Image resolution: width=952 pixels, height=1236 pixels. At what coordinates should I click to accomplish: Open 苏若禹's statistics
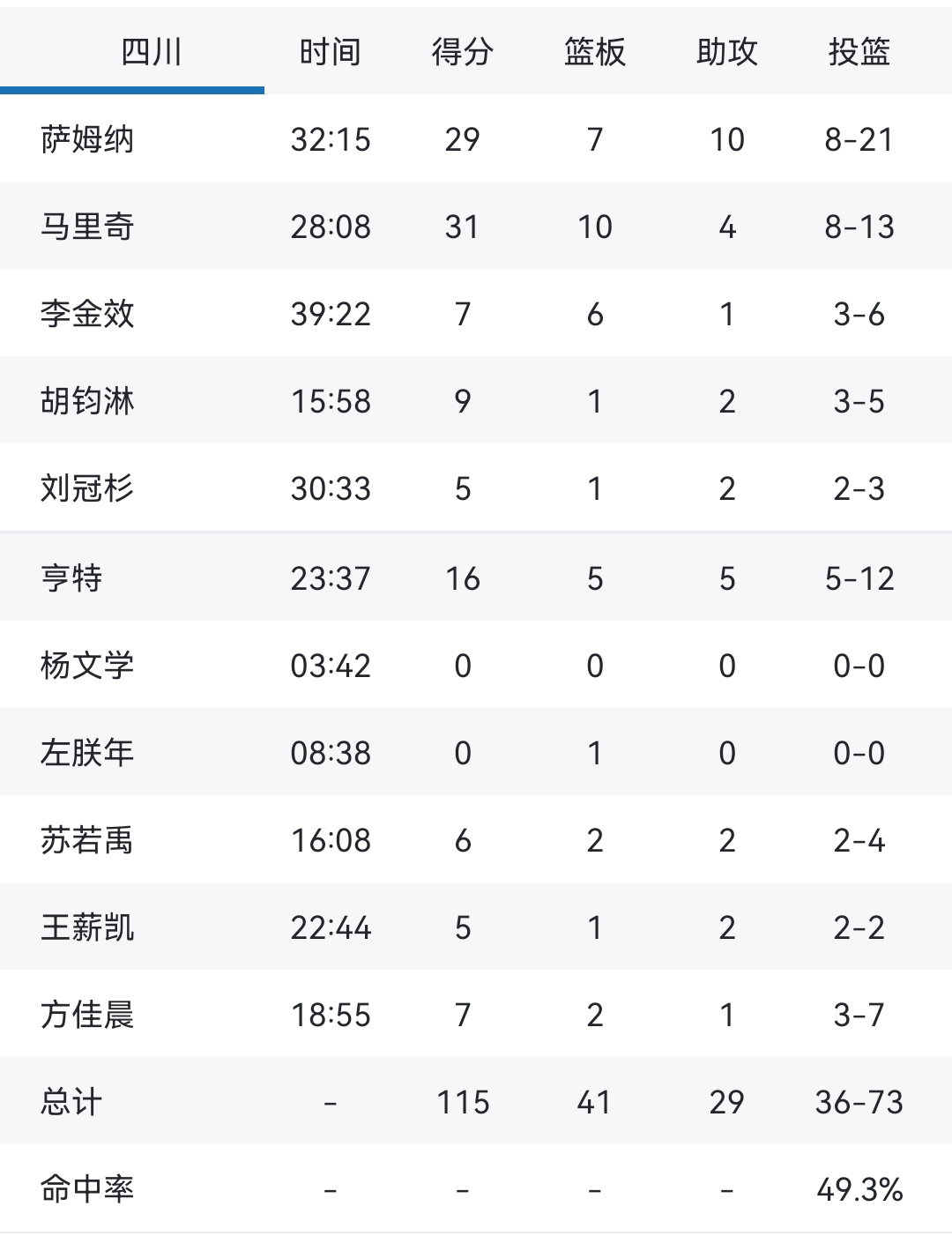88,840
